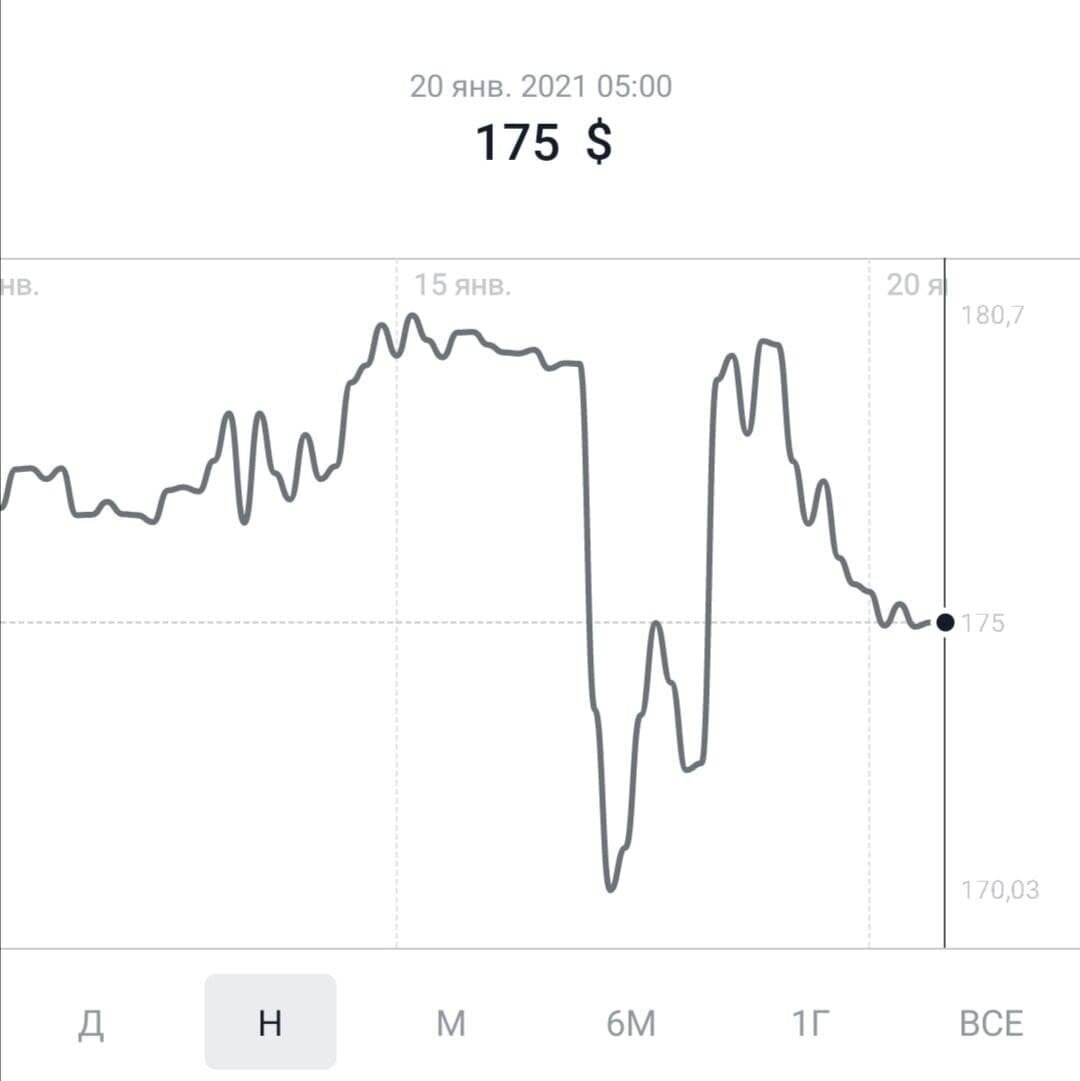This screenshot has height=1081, width=1080.
Task: Select the 1Г yearly range
Action: pyautogui.click(x=811, y=1024)
